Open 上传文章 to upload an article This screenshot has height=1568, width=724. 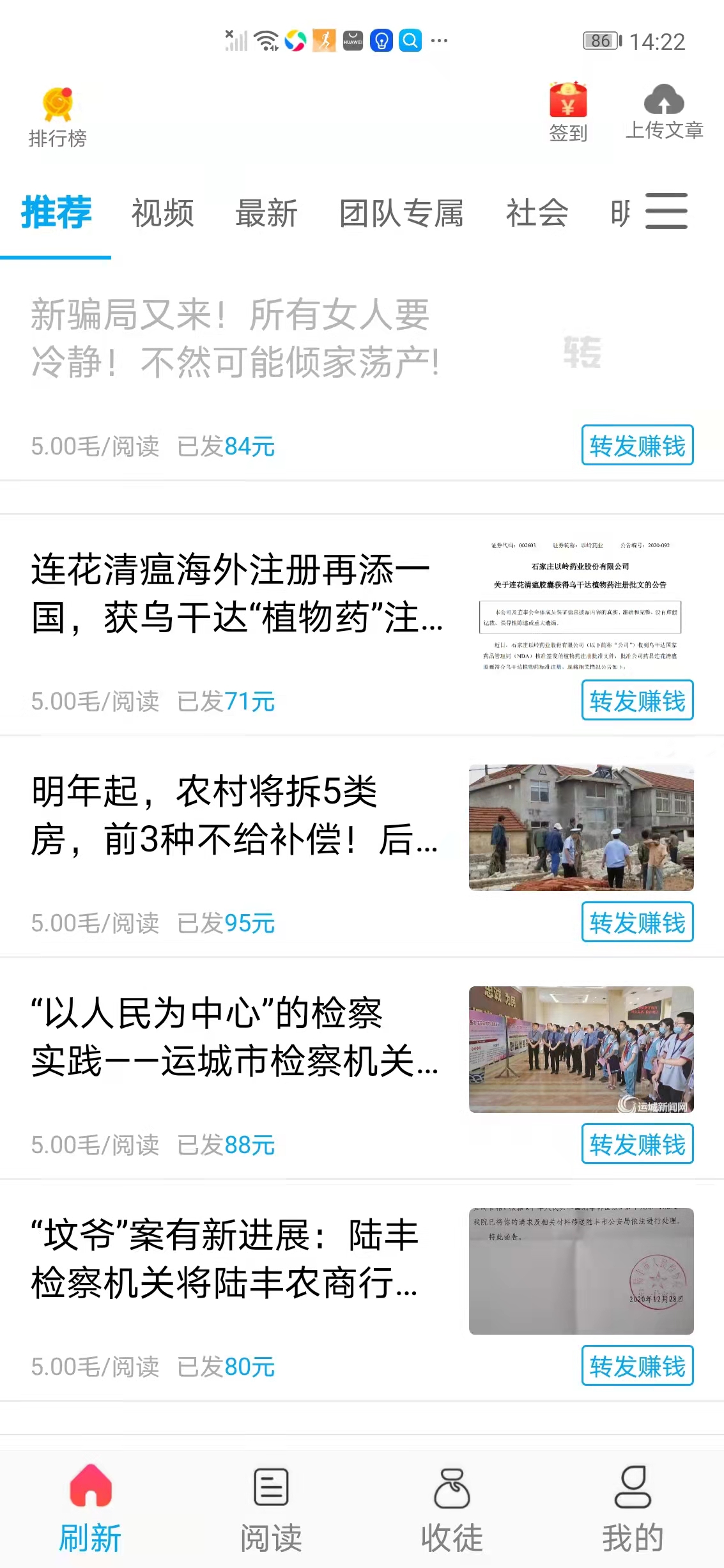(664, 112)
